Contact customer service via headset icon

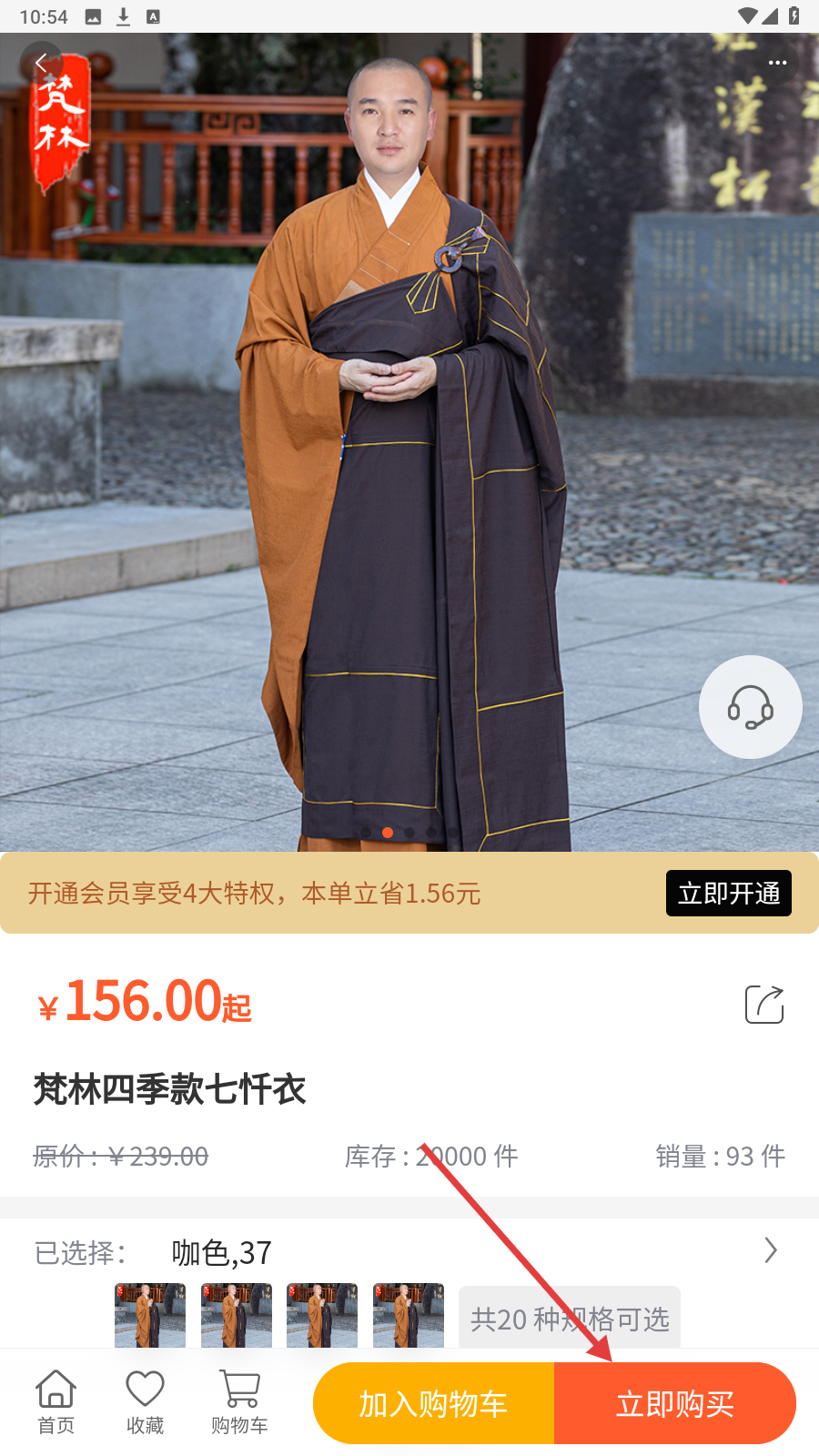click(x=750, y=707)
